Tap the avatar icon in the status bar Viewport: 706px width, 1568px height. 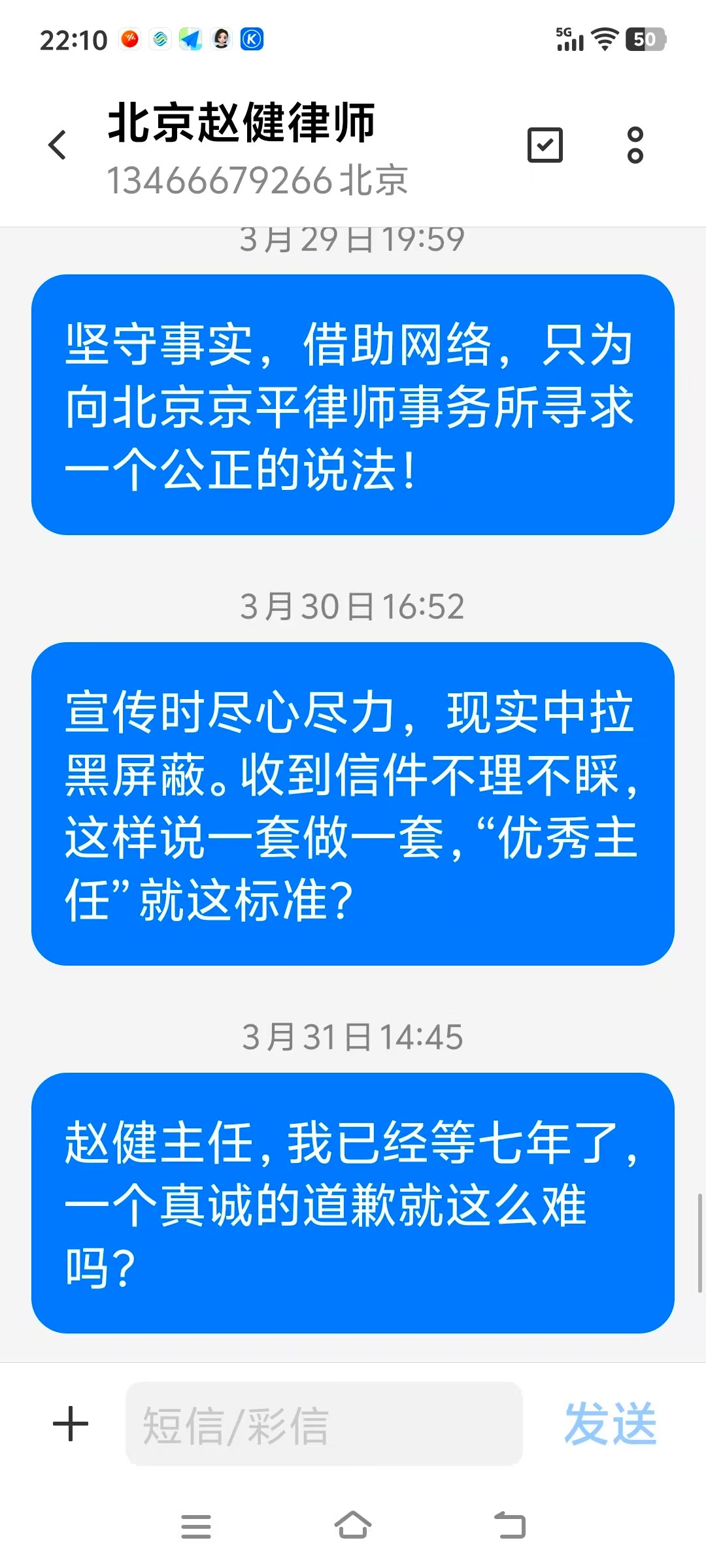click(x=221, y=41)
